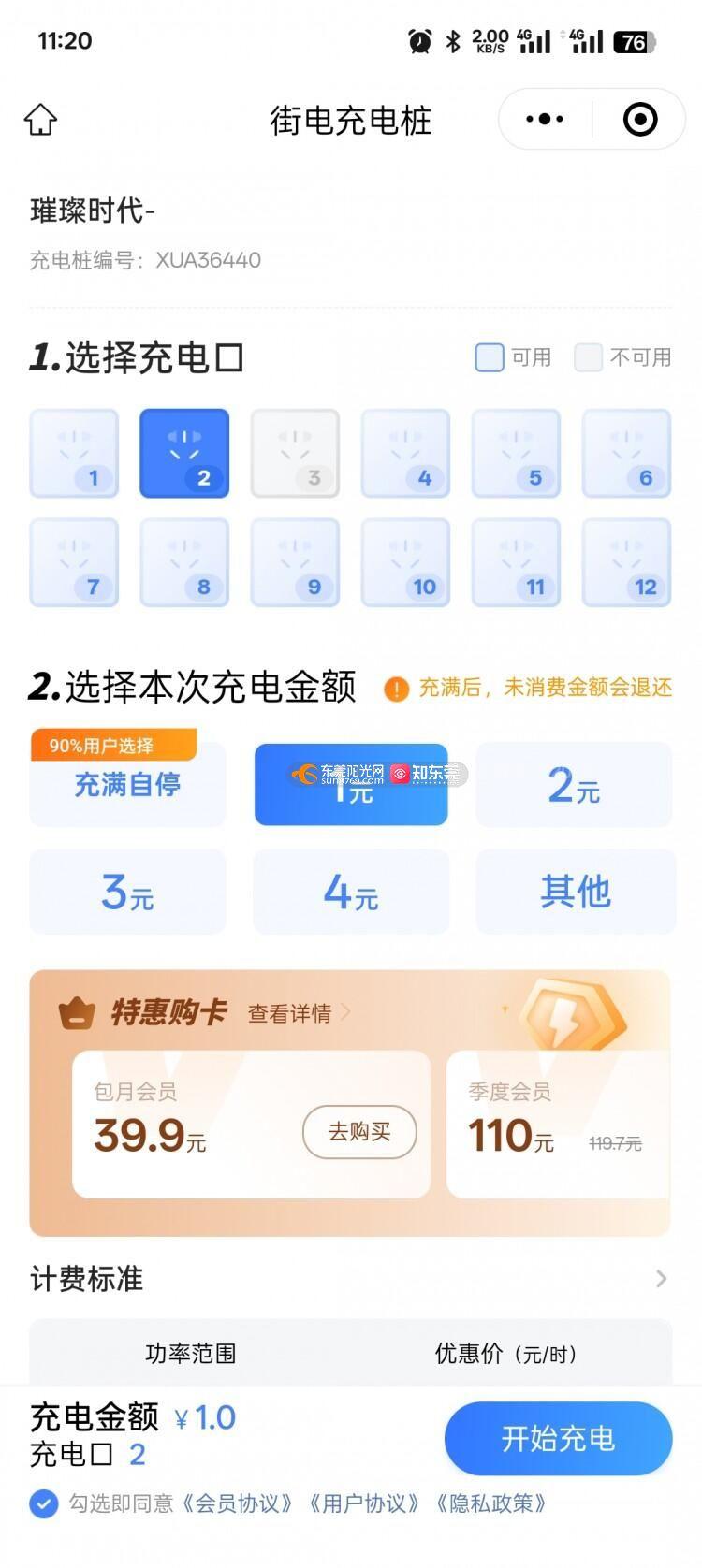This screenshot has height=1568, width=702.
Task: Choose charging port 6
Action: click(626, 453)
